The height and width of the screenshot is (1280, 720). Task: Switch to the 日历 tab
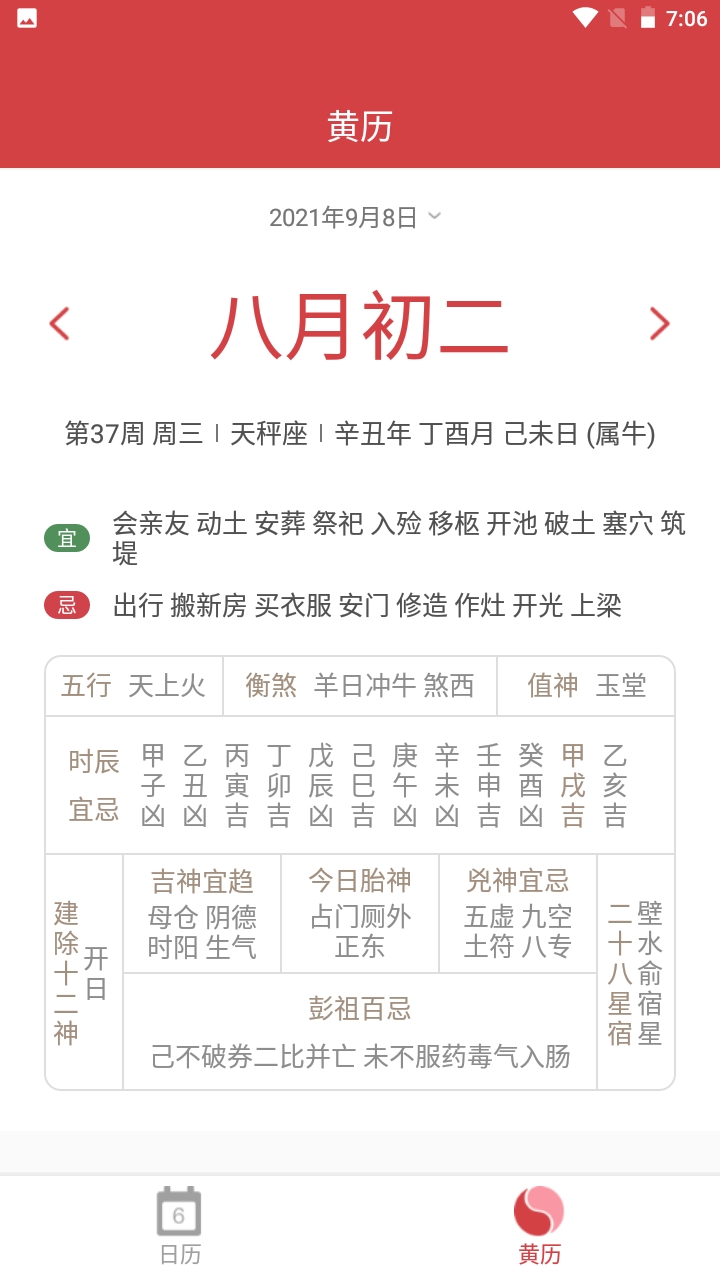pos(180,1227)
